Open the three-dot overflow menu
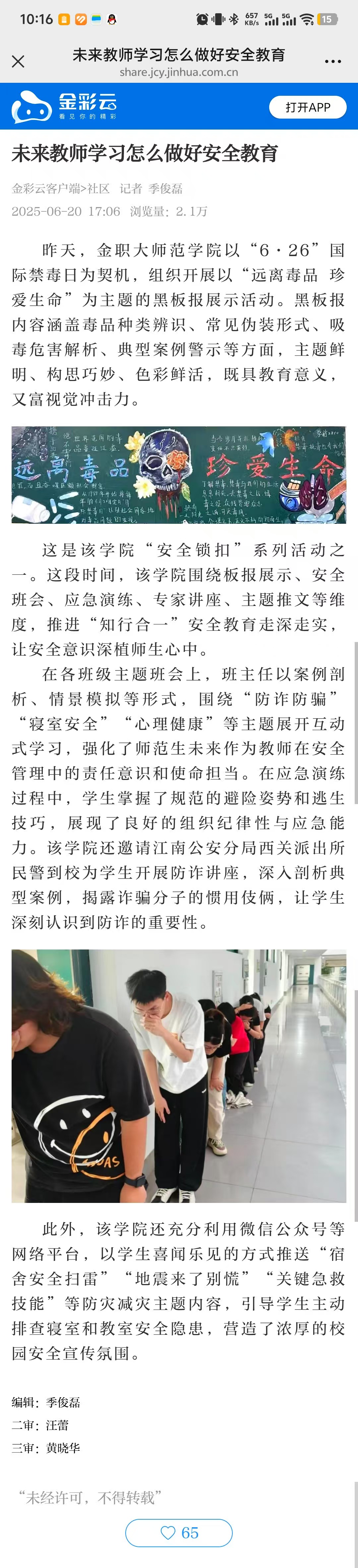 pyautogui.click(x=332, y=62)
